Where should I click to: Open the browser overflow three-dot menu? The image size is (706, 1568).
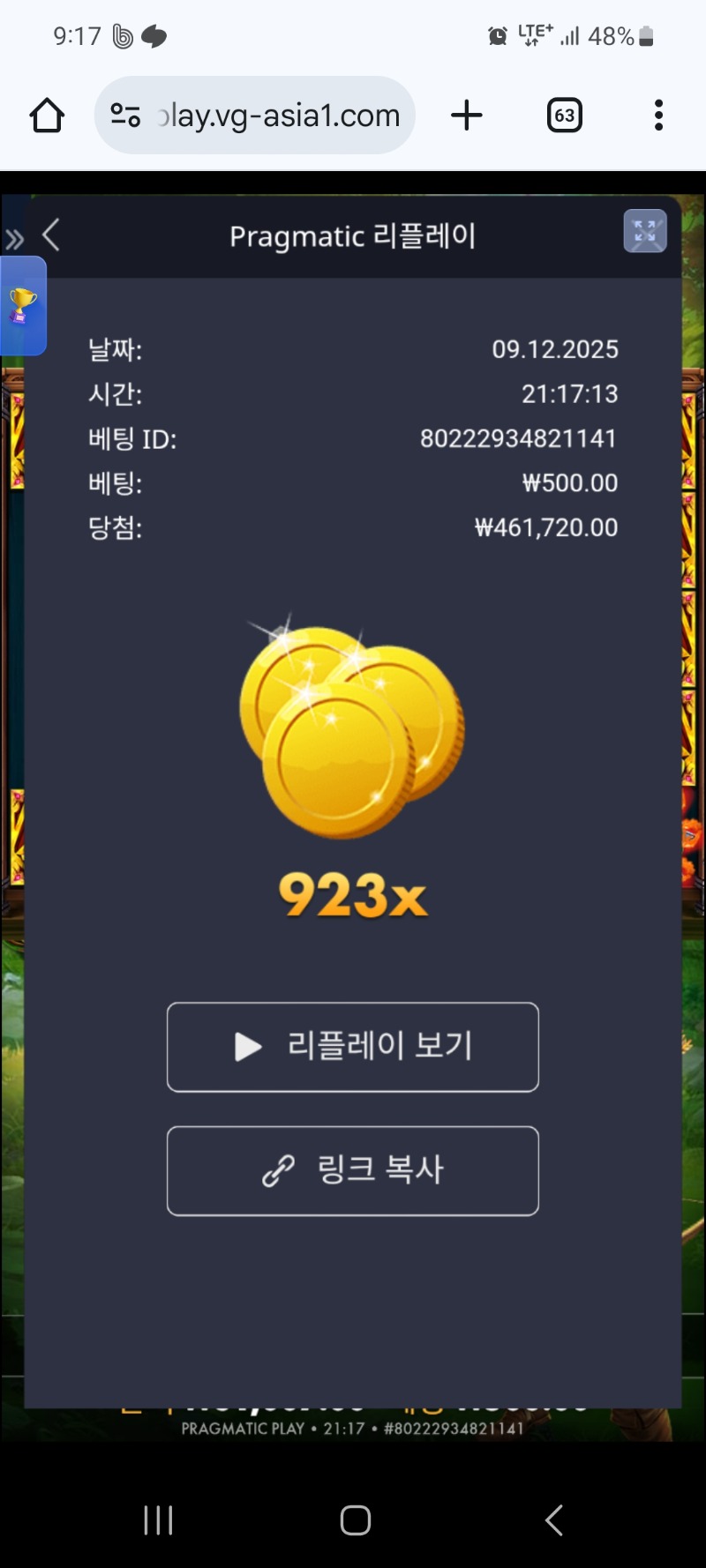point(658,115)
